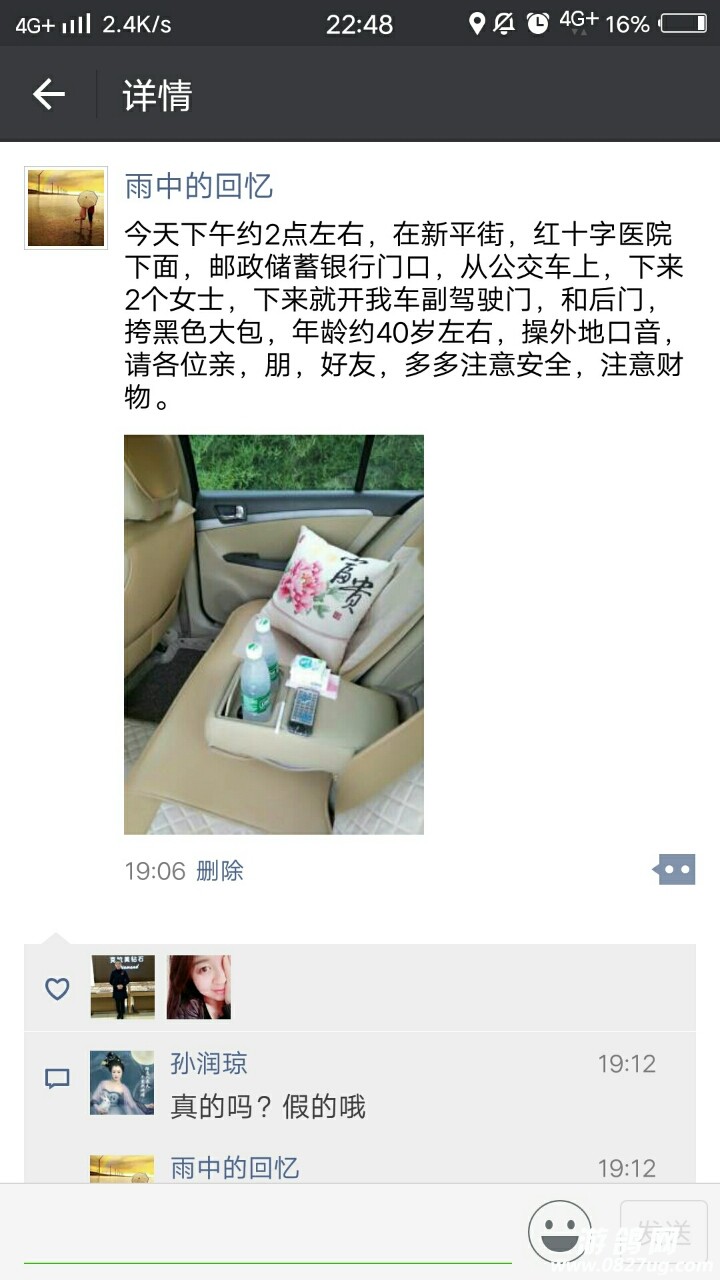Open first liker's avatar with jewelry store
The width and height of the screenshot is (720, 1280).
[122, 987]
